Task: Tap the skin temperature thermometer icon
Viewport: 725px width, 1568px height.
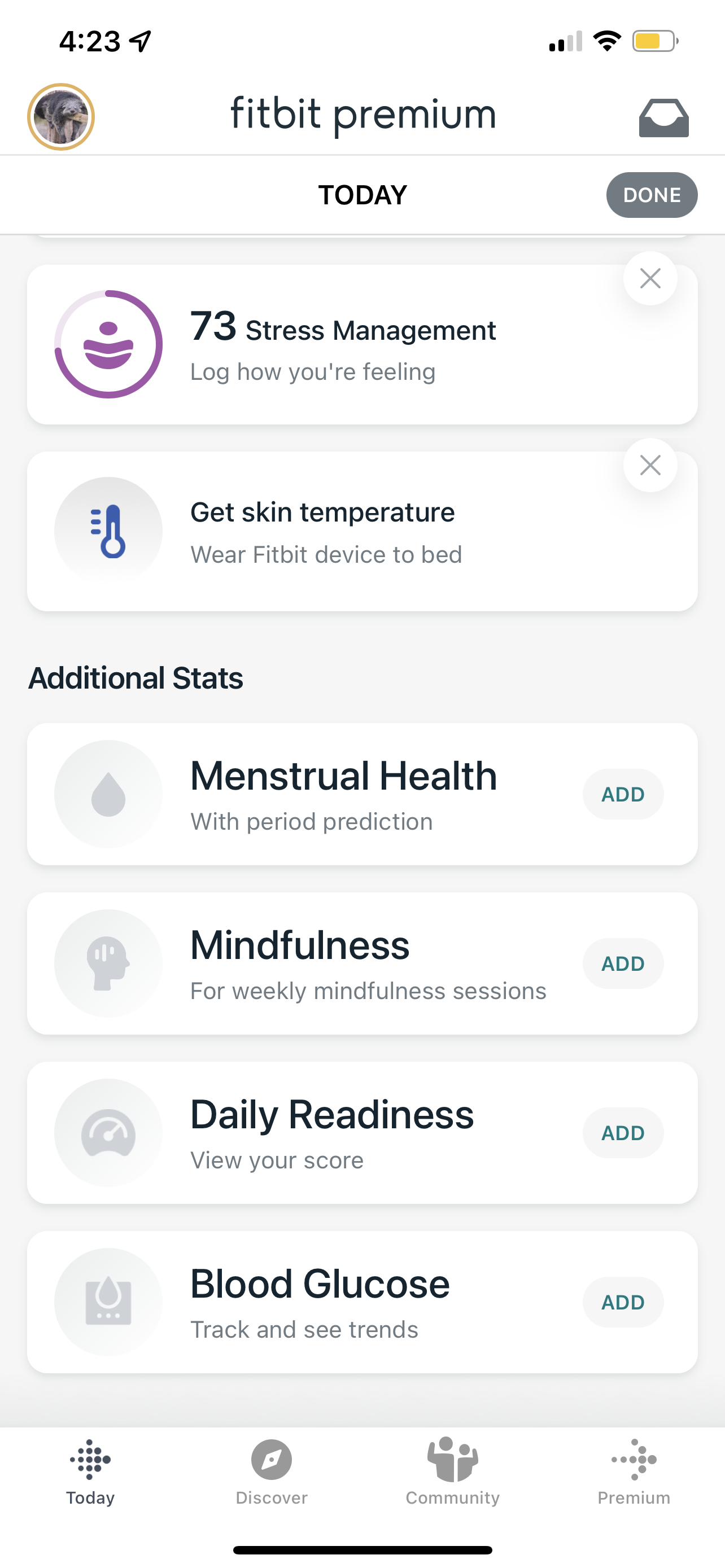Action: pyautogui.click(x=108, y=530)
